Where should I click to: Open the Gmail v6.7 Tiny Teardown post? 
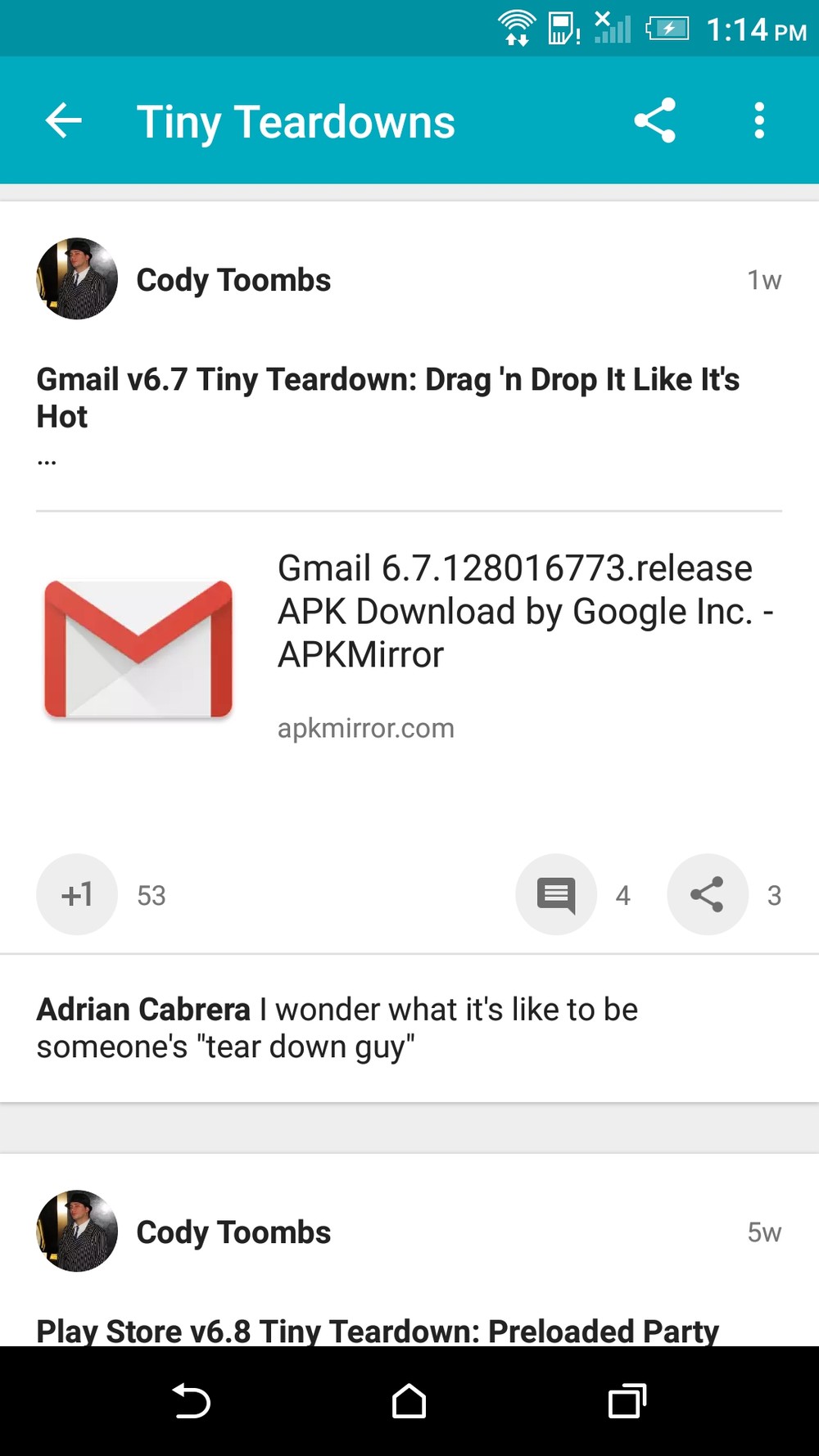click(x=387, y=397)
